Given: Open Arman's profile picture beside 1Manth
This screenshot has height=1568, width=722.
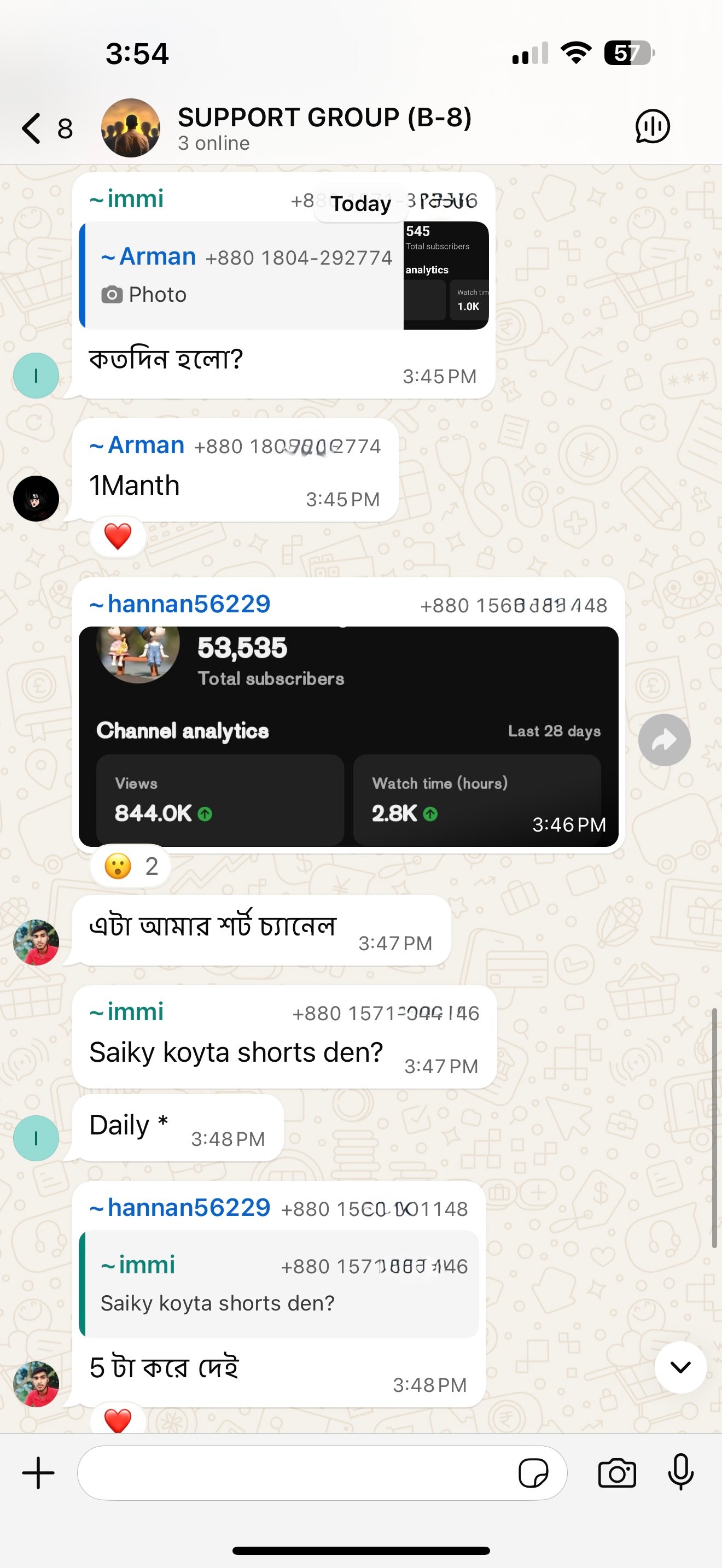Looking at the screenshot, I should click(x=36, y=499).
